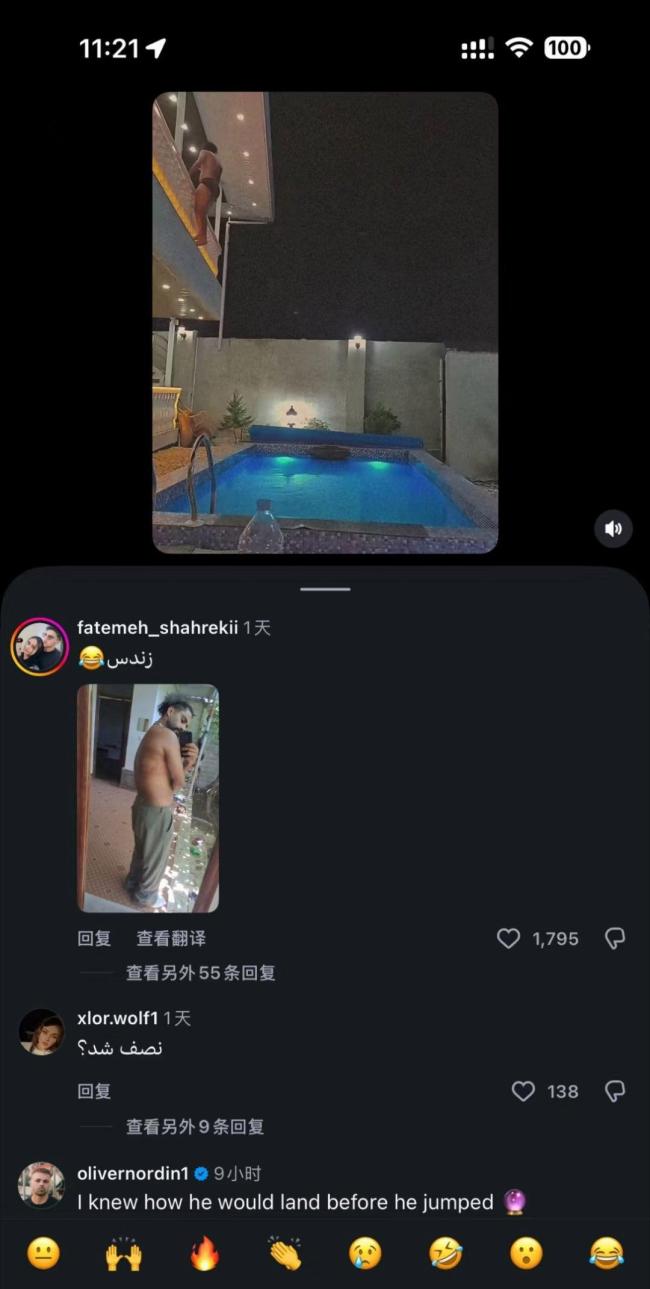Image resolution: width=650 pixels, height=1289 pixels.
Task: Send the neutral face emoji reaction
Action: [x=43, y=1253]
